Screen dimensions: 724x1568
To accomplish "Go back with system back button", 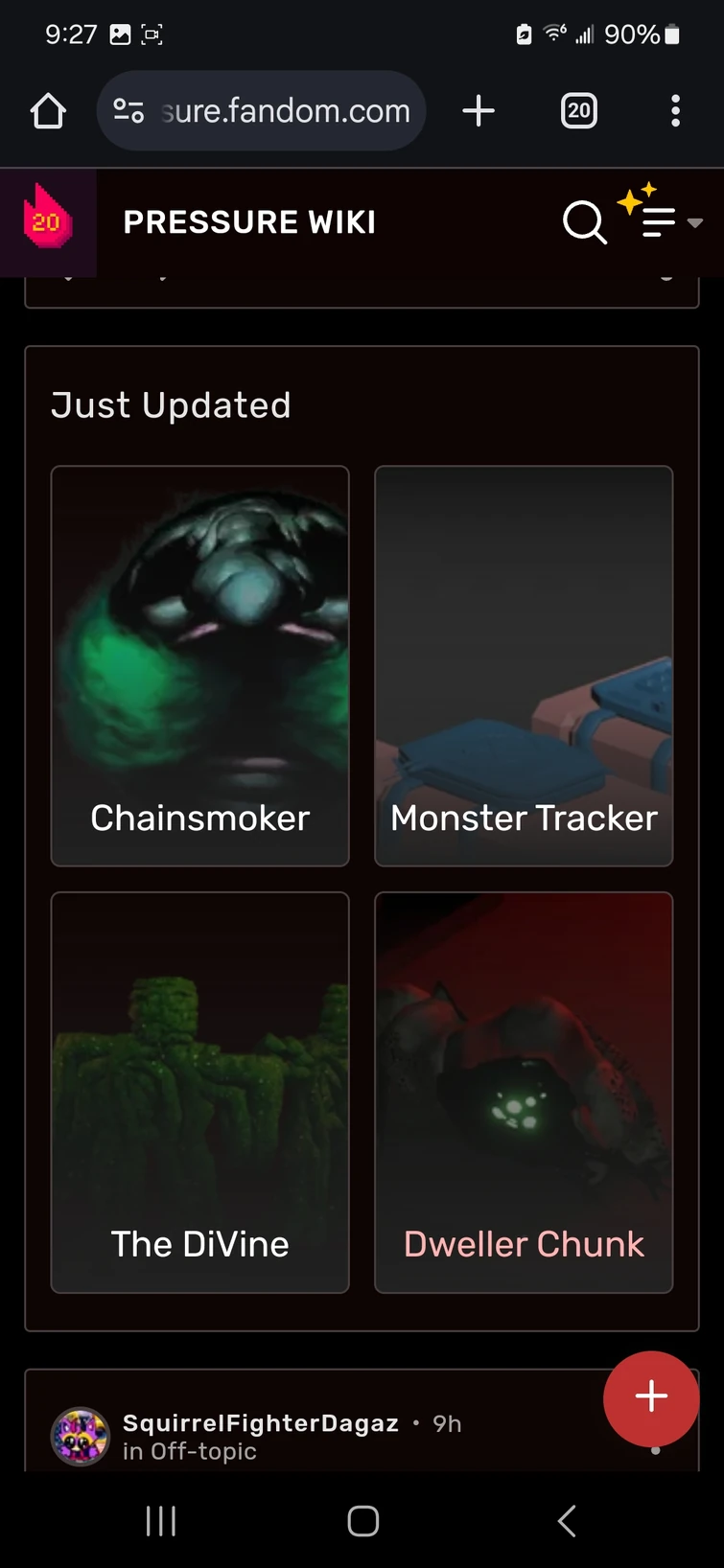I will (x=567, y=1520).
